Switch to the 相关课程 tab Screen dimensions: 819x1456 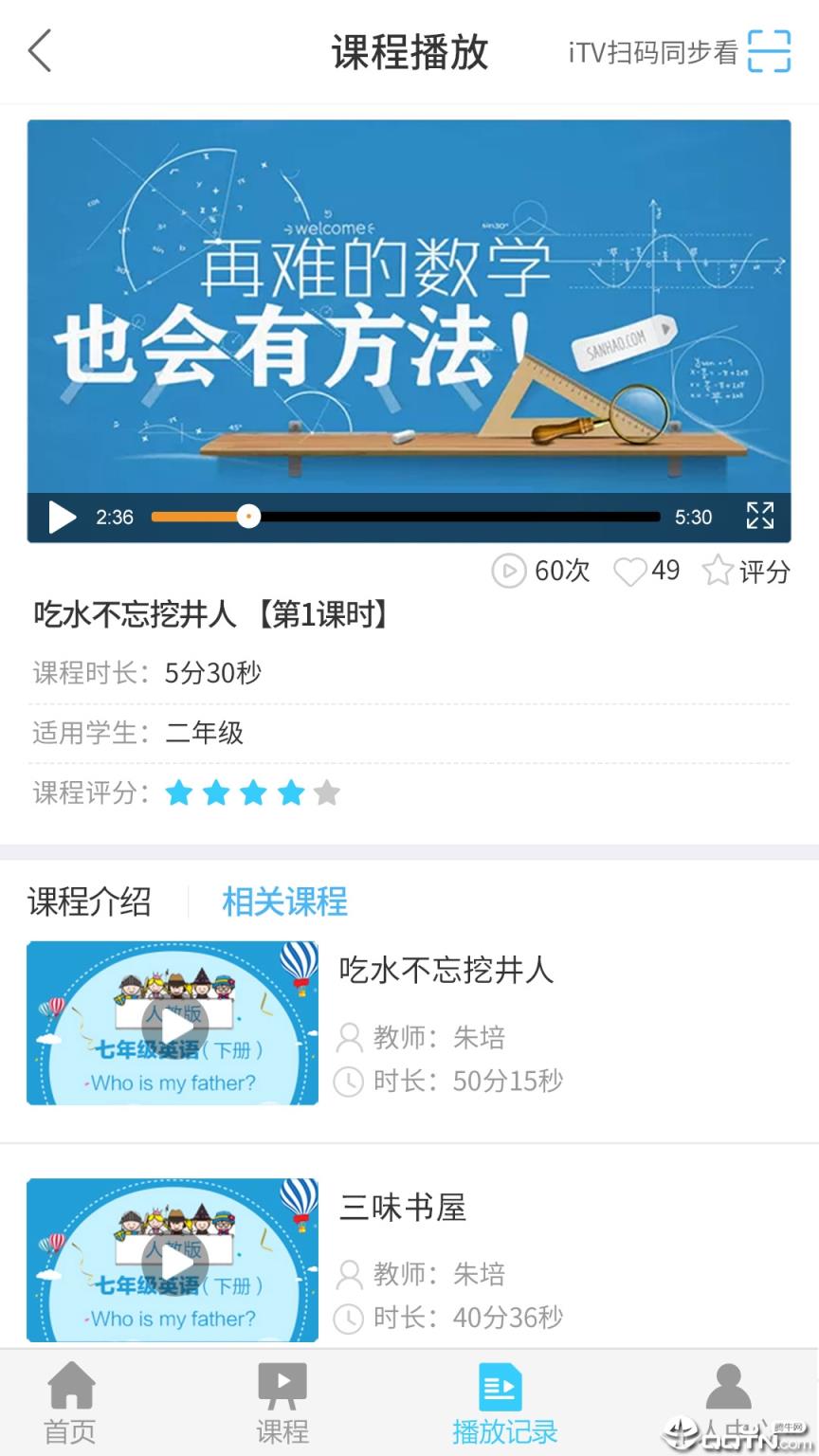tap(284, 902)
